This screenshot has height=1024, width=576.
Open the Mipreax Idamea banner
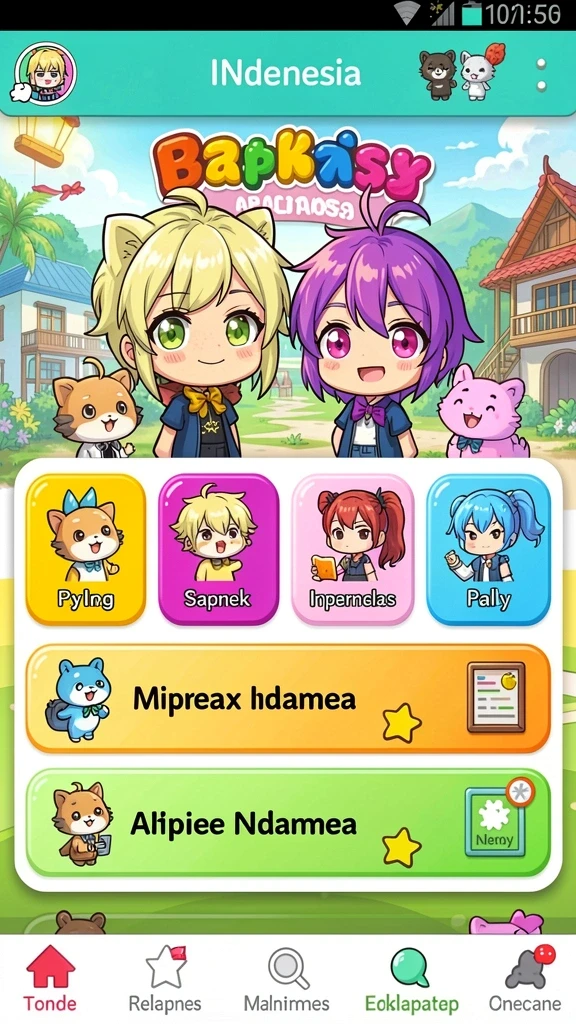click(288, 699)
